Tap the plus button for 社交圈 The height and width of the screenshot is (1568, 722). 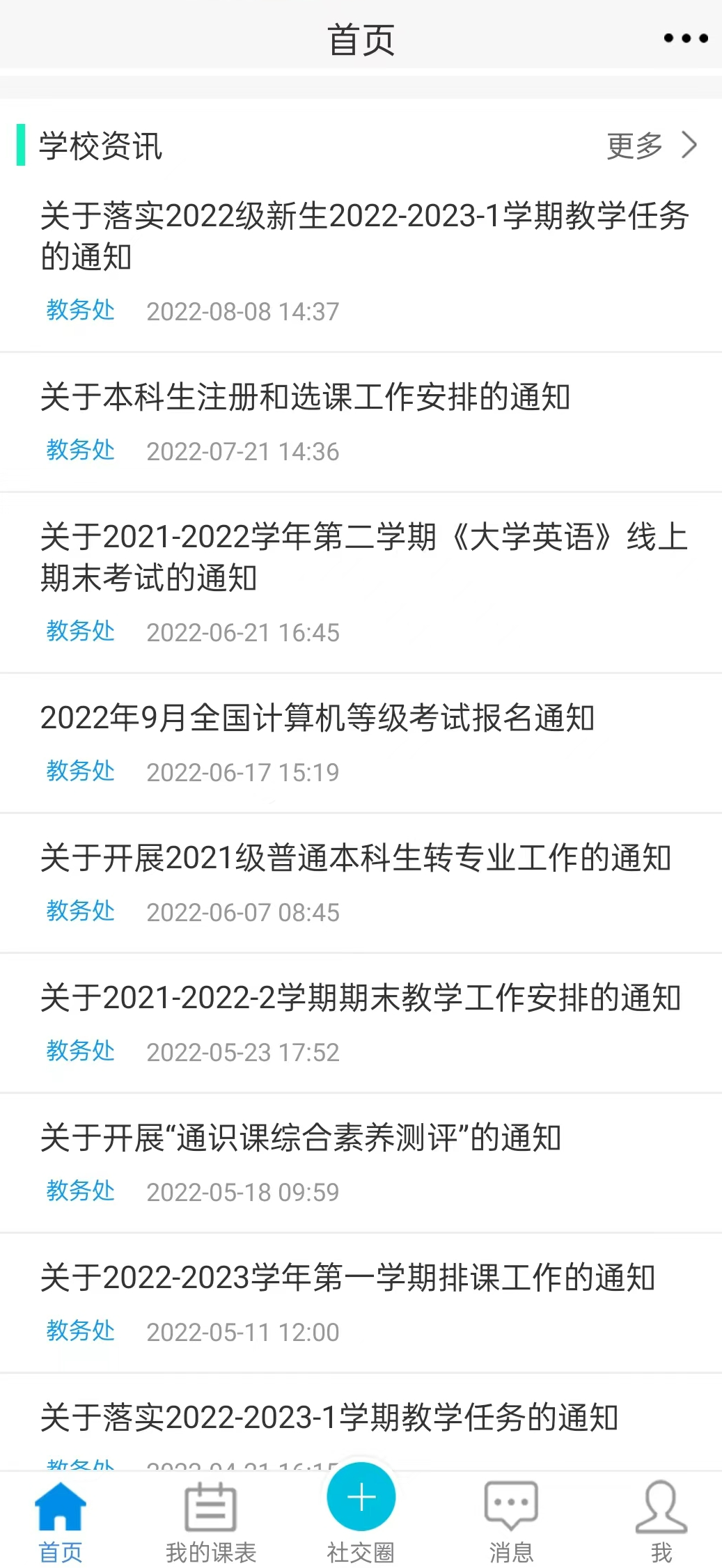coord(361,1498)
